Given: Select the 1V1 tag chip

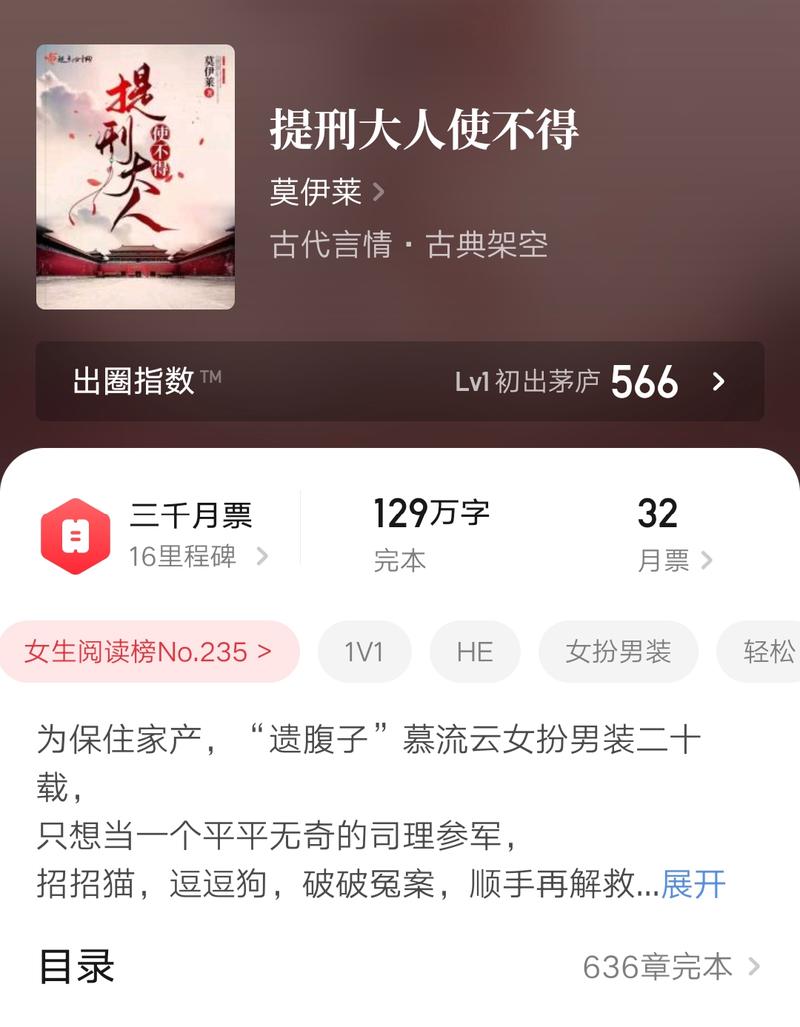Looking at the screenshot, I should [x=364, y=652].
